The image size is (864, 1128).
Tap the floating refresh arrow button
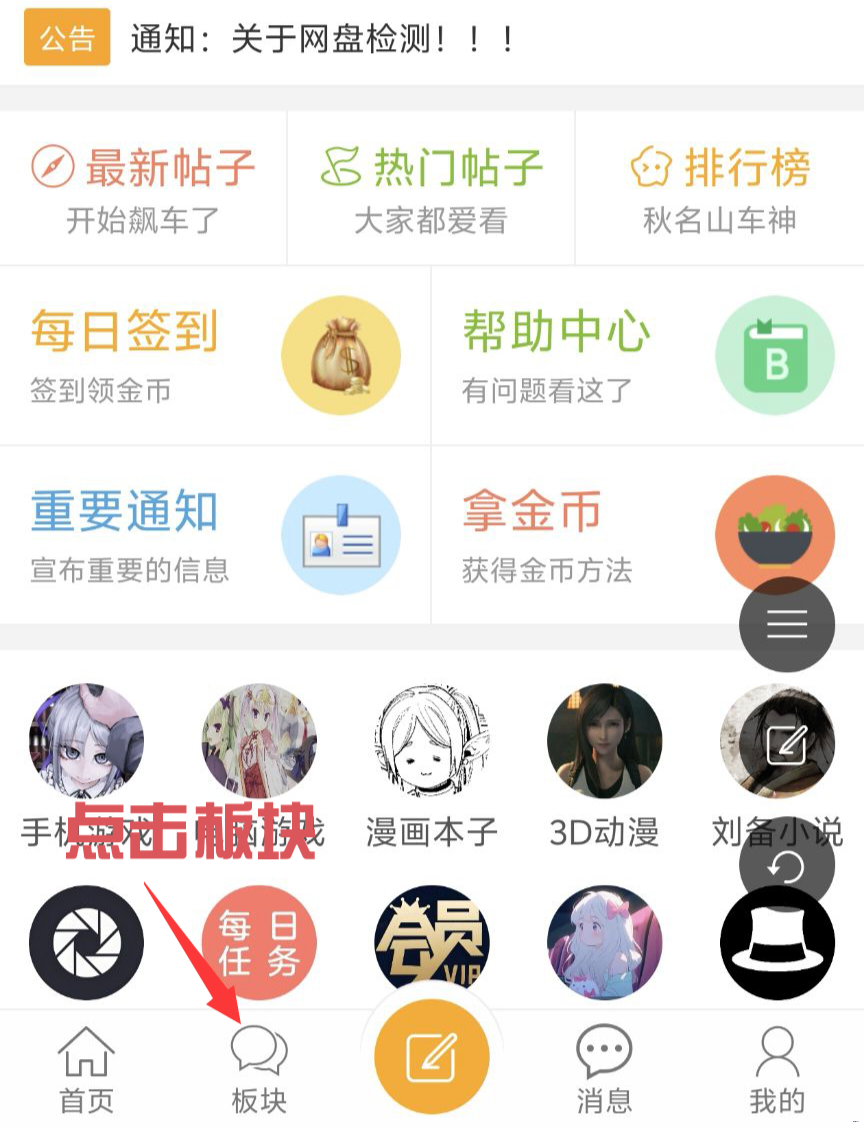[787, 865]
